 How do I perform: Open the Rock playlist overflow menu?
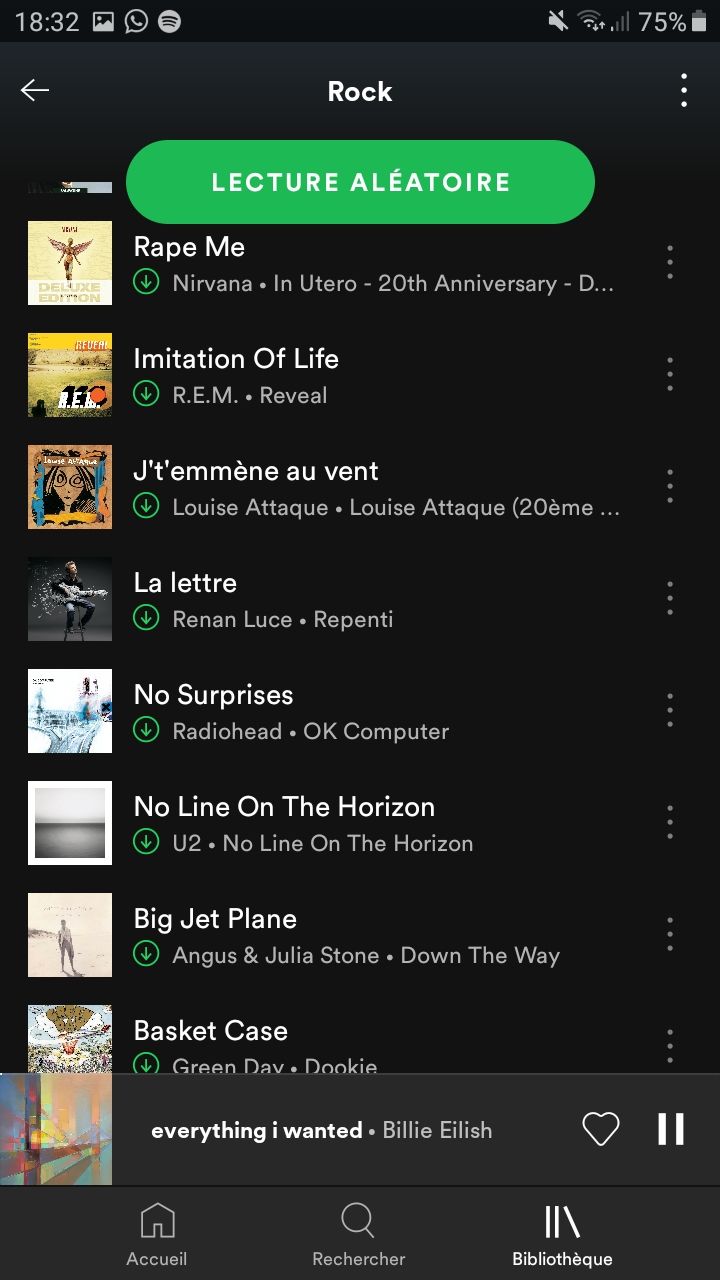(684, 91)
